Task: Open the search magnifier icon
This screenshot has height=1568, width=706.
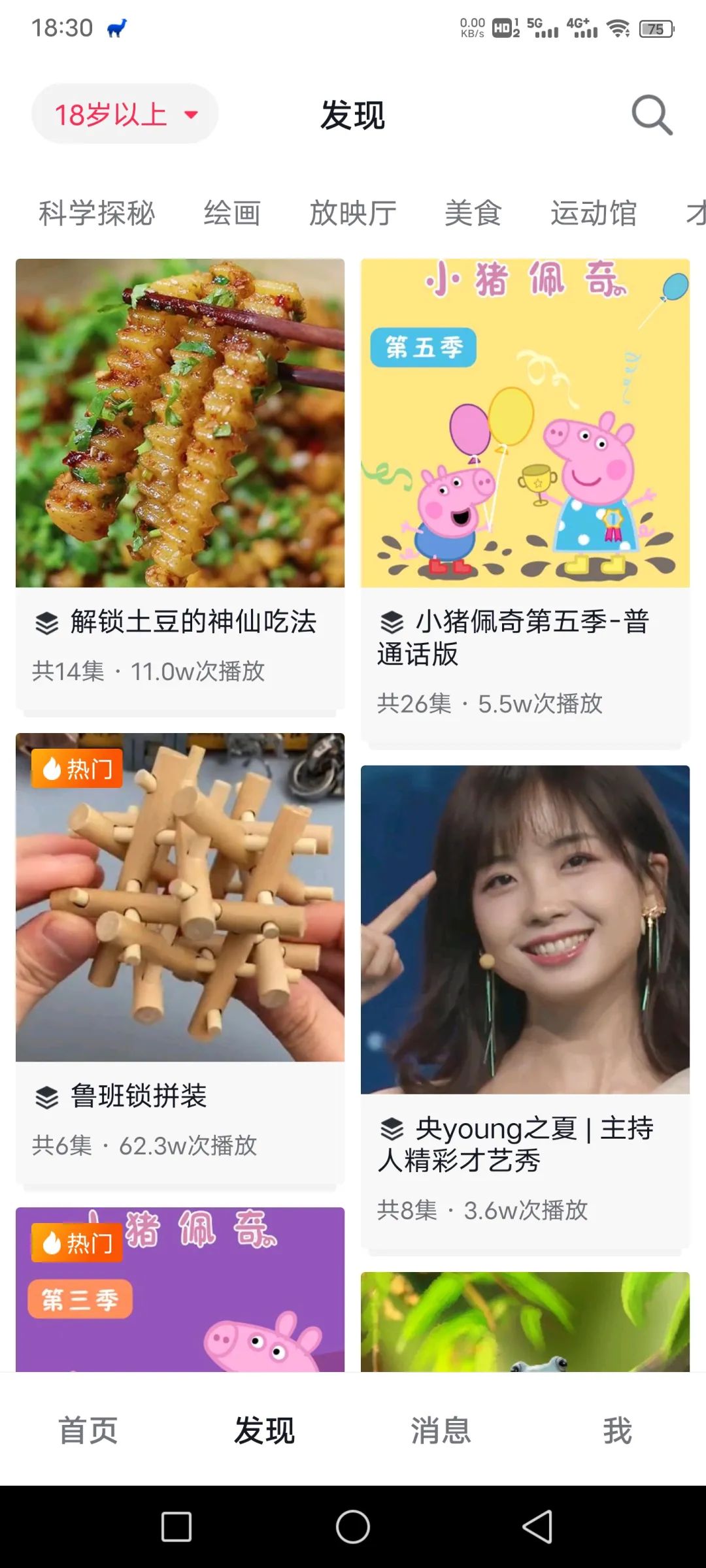Action: point(651,115)
